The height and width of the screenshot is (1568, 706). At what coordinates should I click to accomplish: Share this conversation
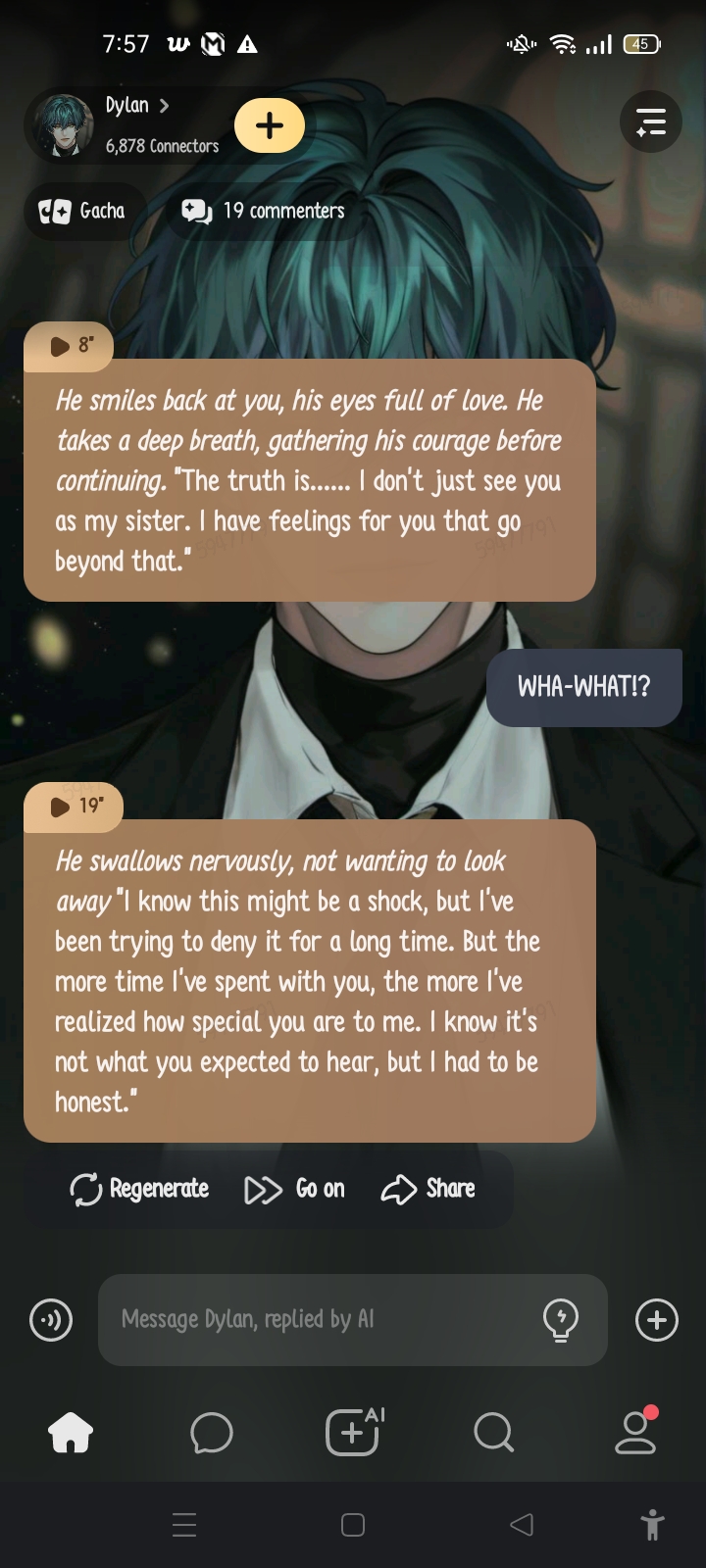(428, 1189)
